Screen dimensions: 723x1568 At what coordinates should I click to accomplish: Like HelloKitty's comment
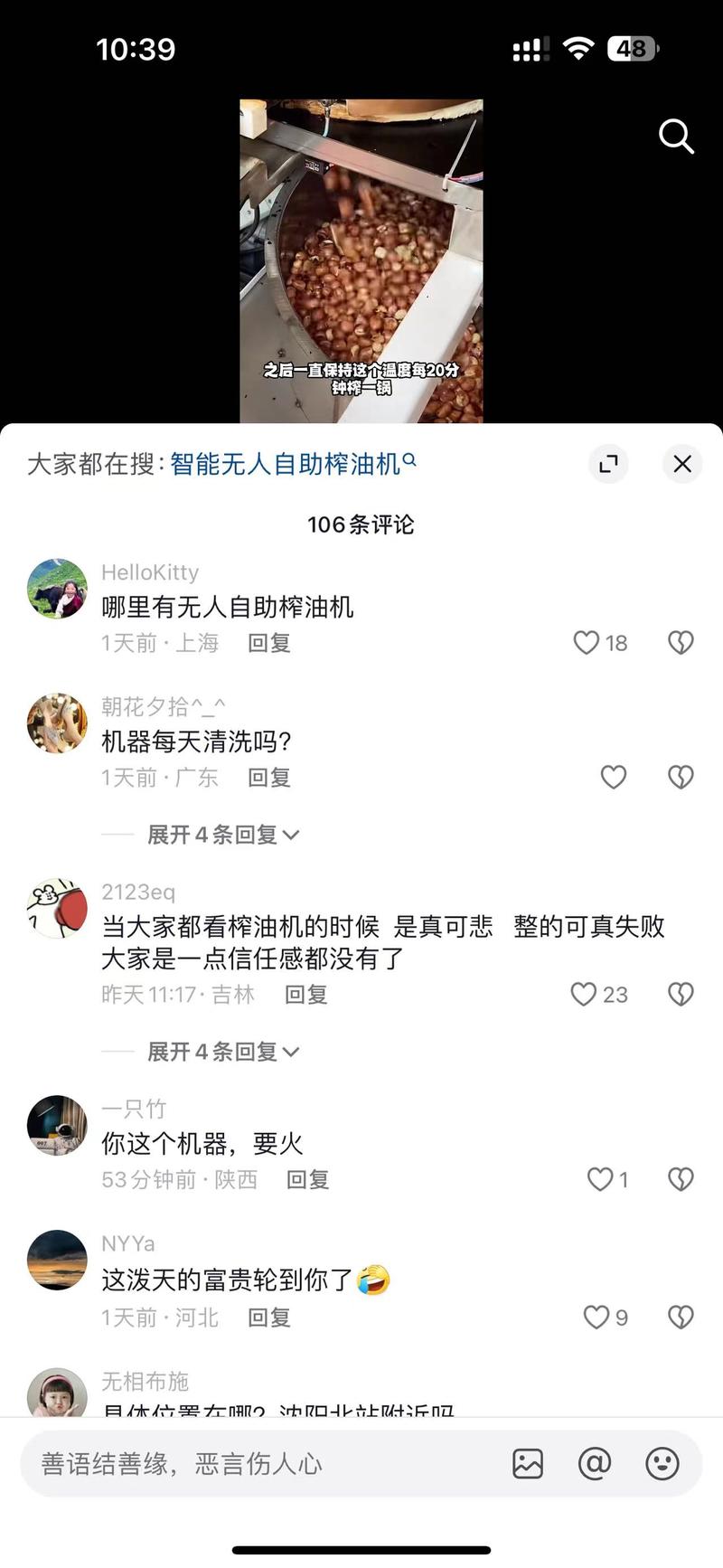click(587, 643)
